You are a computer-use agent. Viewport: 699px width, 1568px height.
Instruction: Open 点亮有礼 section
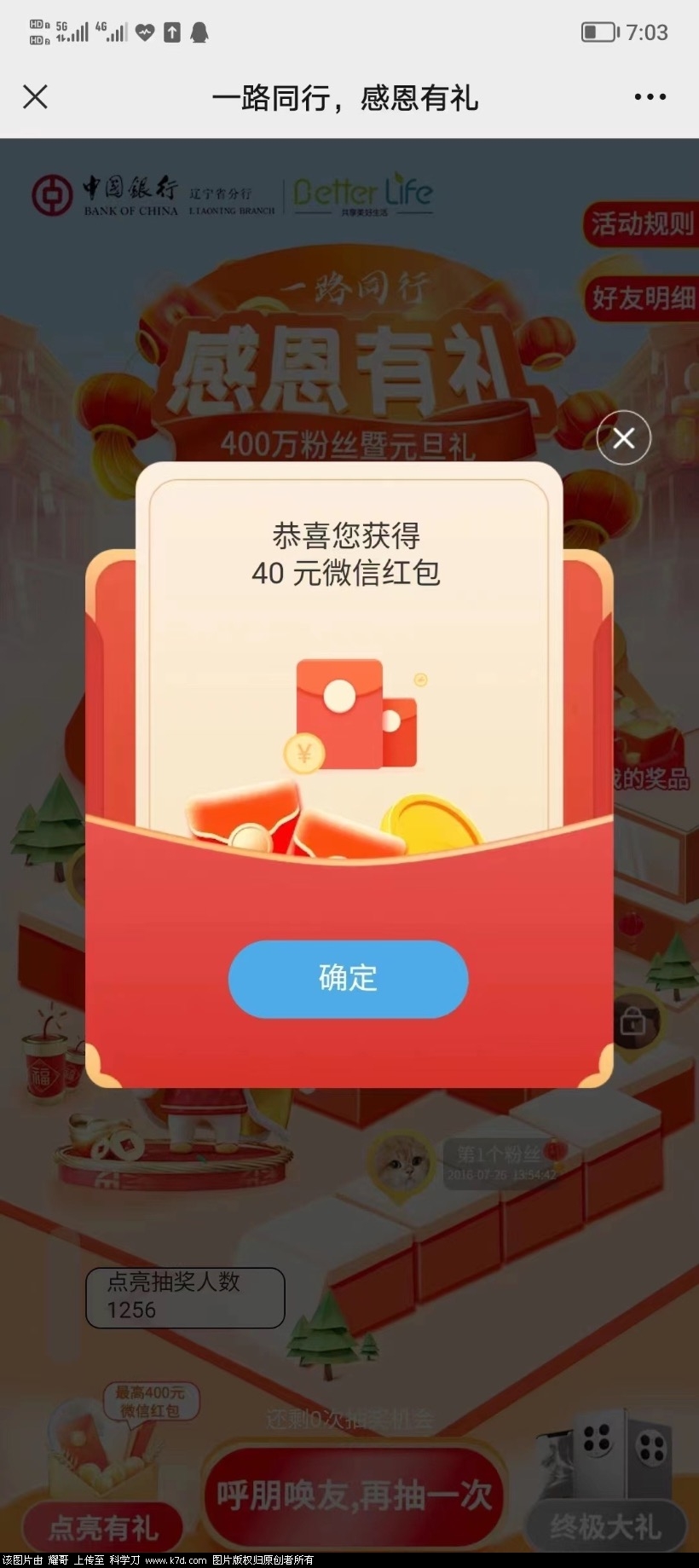coord(103,1526)
